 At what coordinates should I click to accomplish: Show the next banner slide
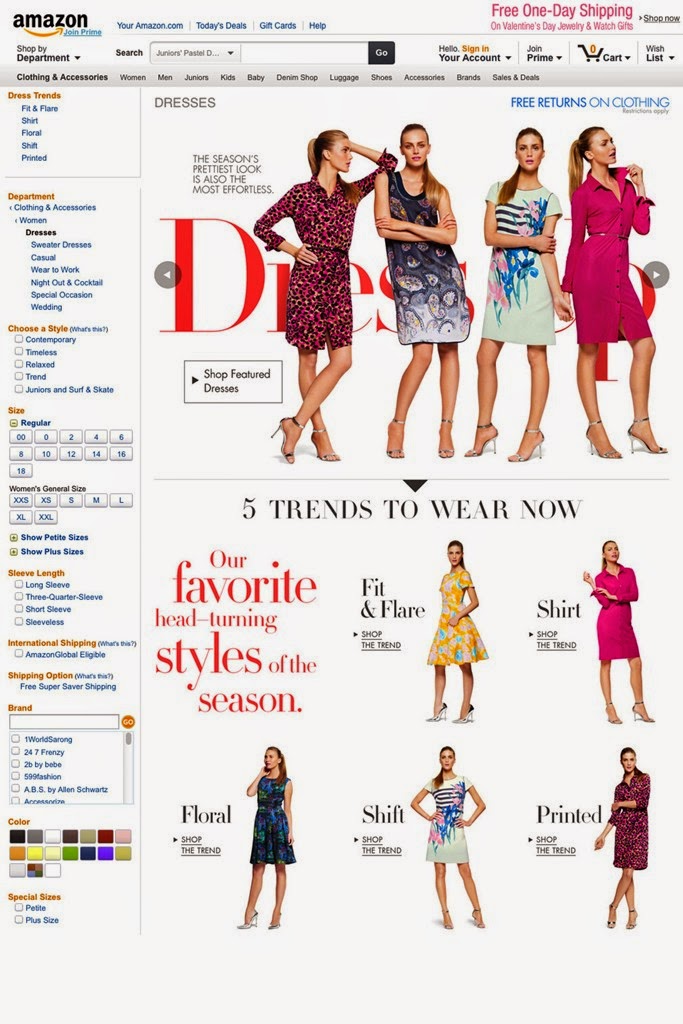(x=656, y=274)
